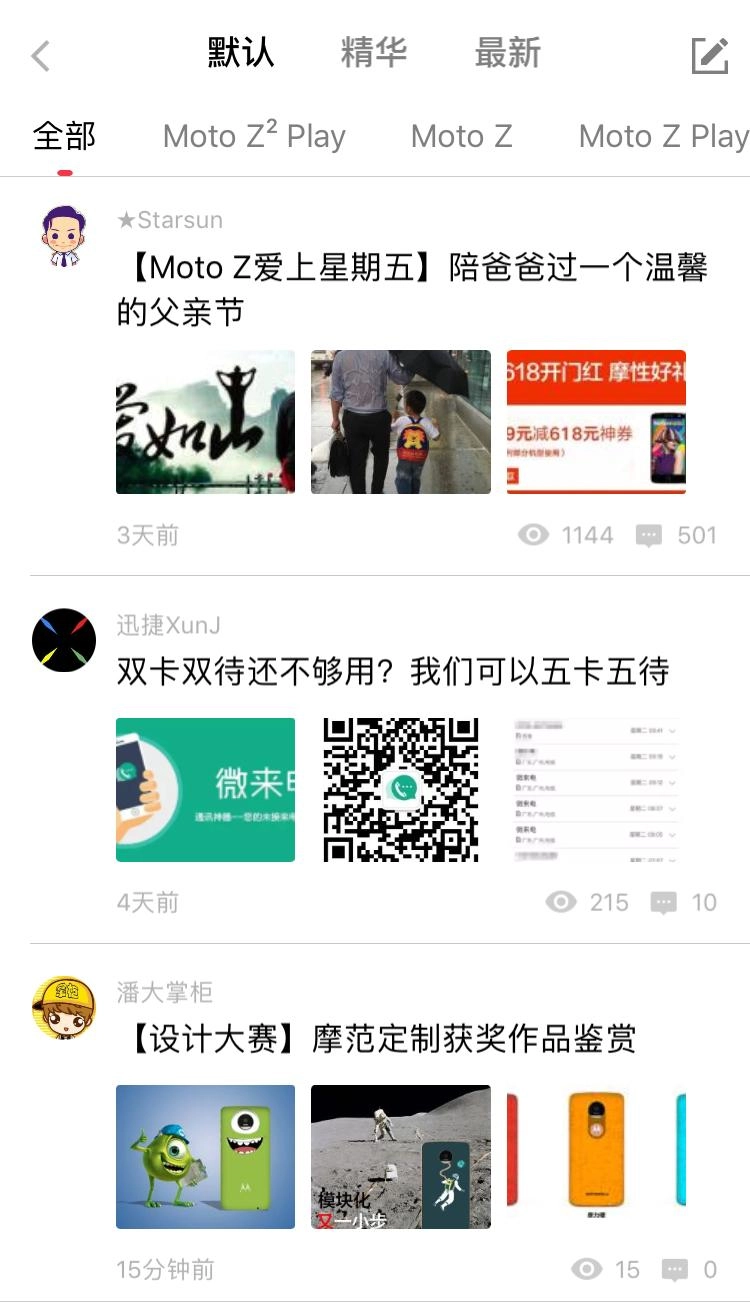View Starsun's avatar profile

(x=64, y=237)
